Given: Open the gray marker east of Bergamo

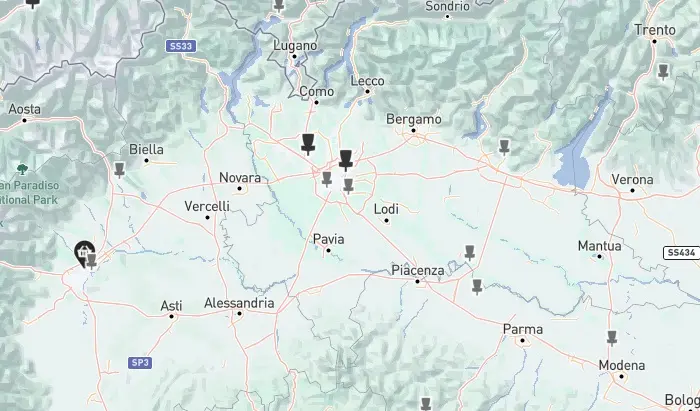Looking at the screenshot, I should (504, 147).
